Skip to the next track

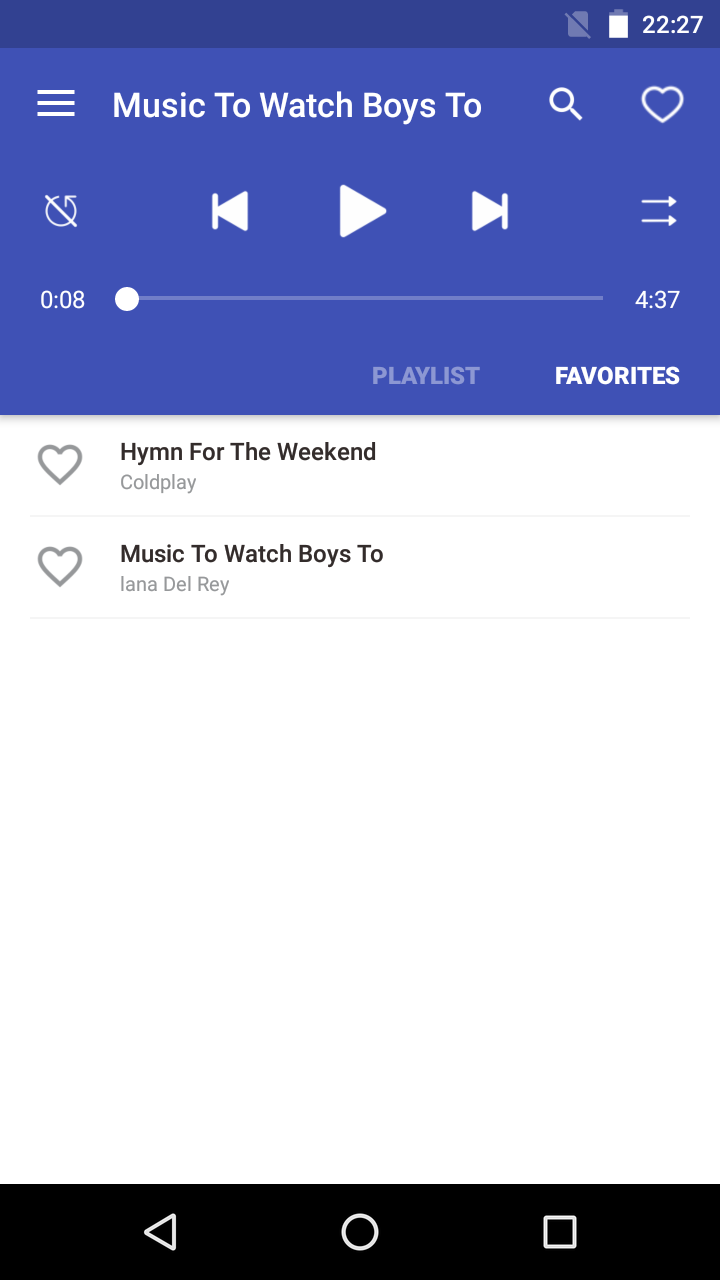[489, 211]
